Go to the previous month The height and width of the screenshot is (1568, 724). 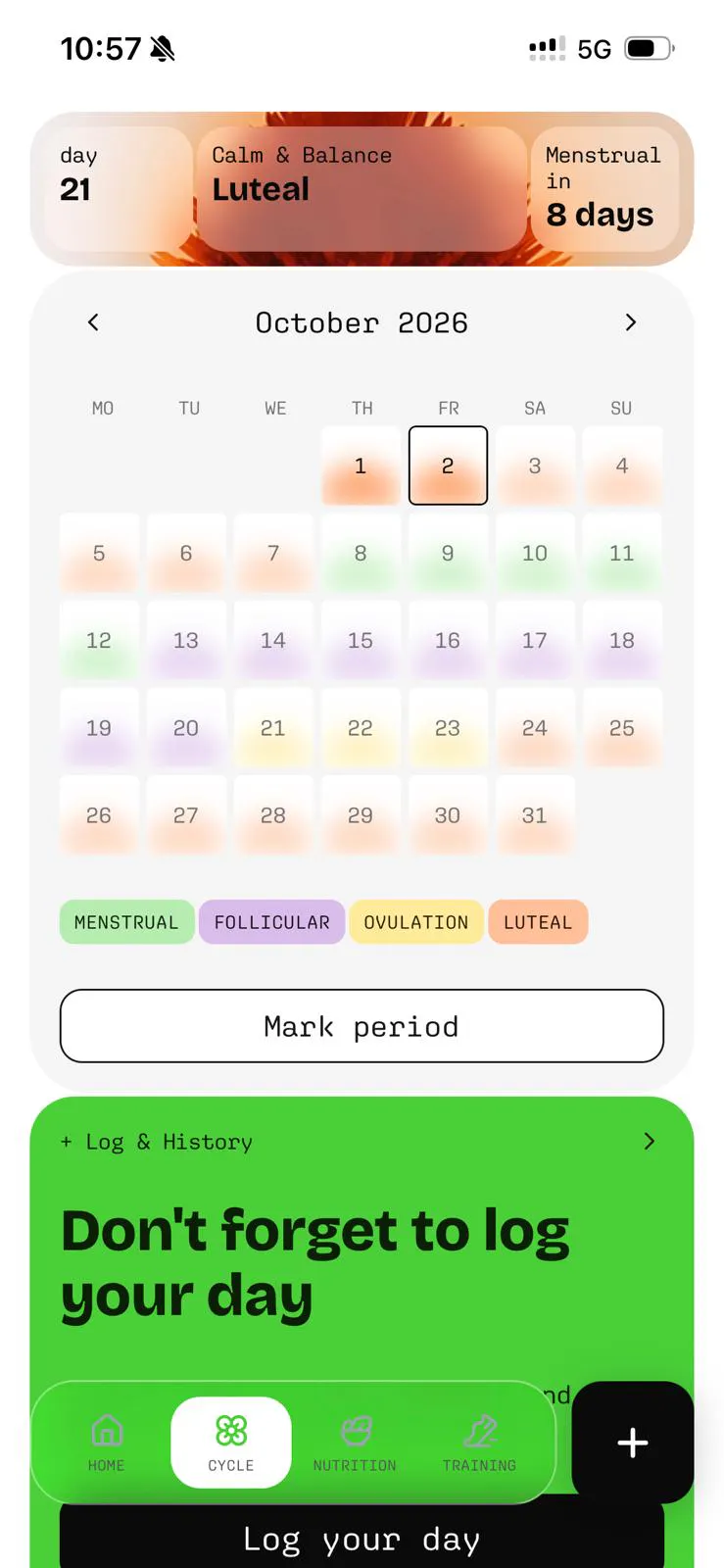pos(93,322)
